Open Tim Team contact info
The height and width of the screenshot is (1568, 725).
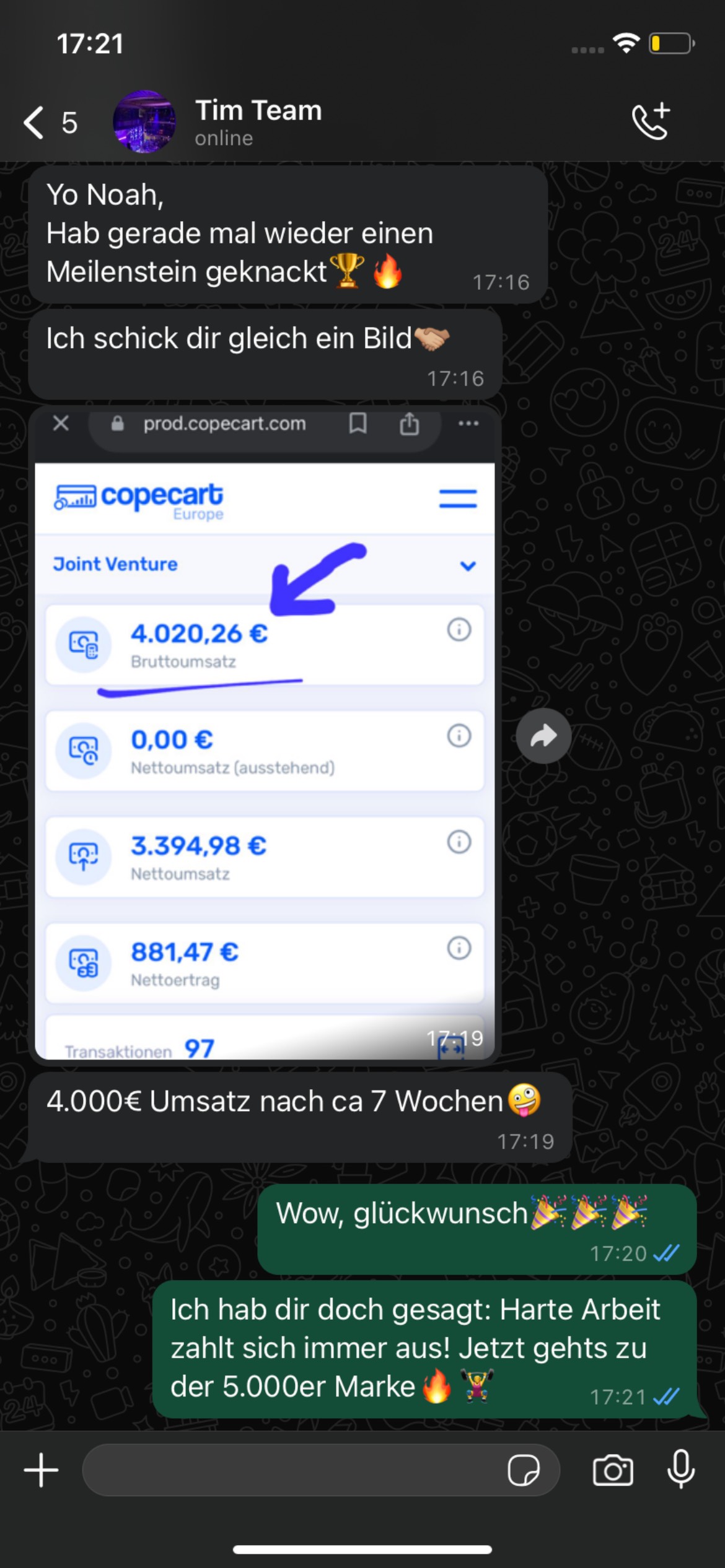(x=259, y=122)
